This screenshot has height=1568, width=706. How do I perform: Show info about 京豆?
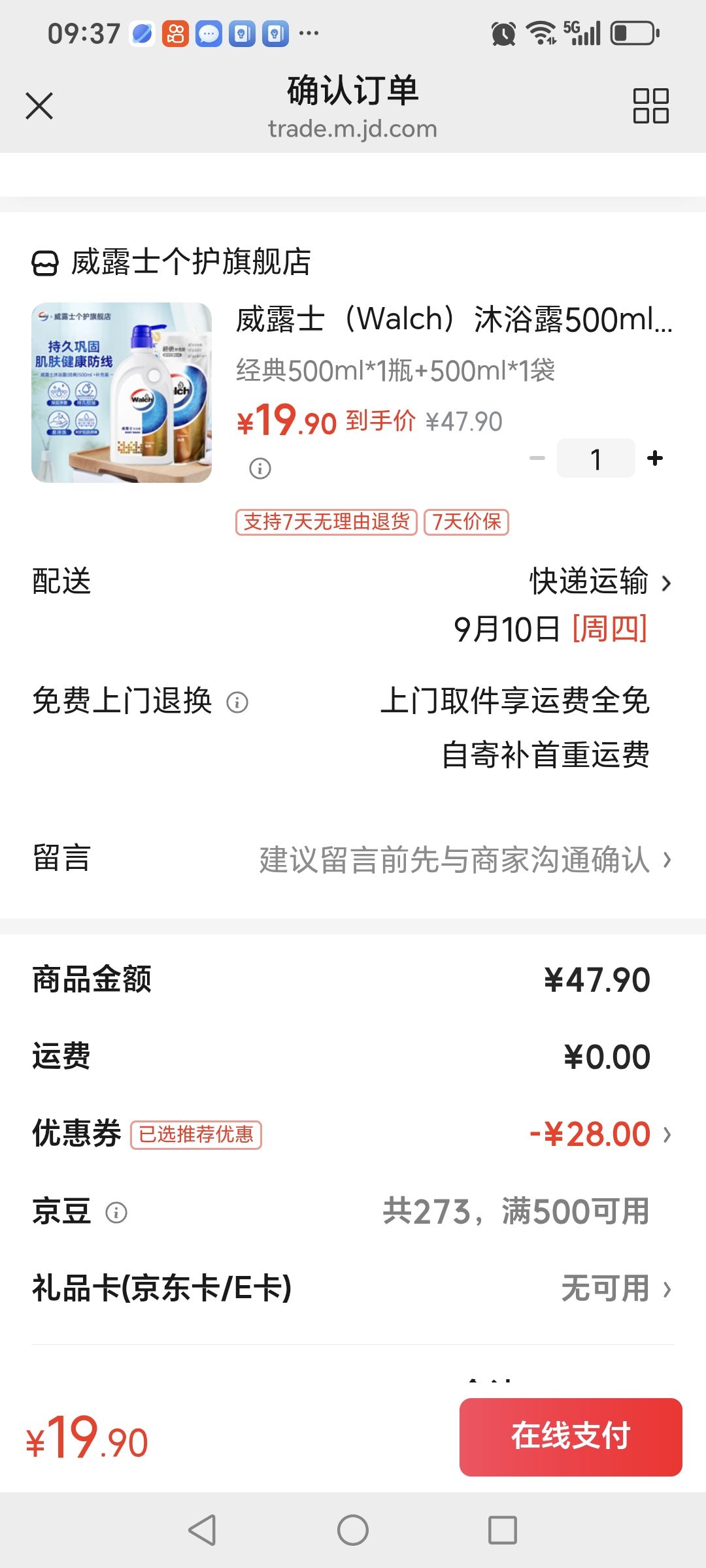pyautogui.click(x=116, y=1213)
